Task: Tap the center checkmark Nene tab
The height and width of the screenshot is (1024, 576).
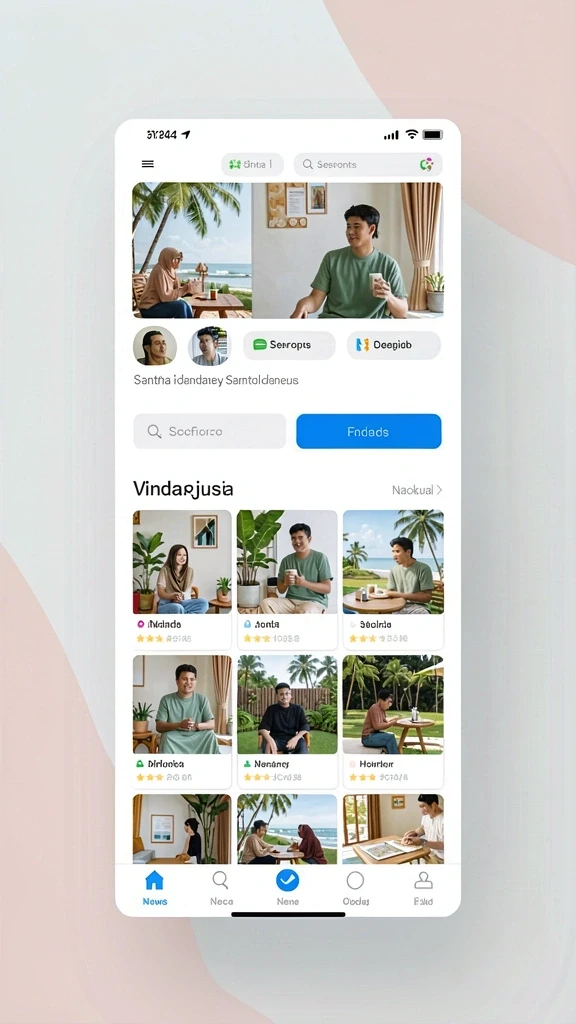Action: tap(287, 888)
